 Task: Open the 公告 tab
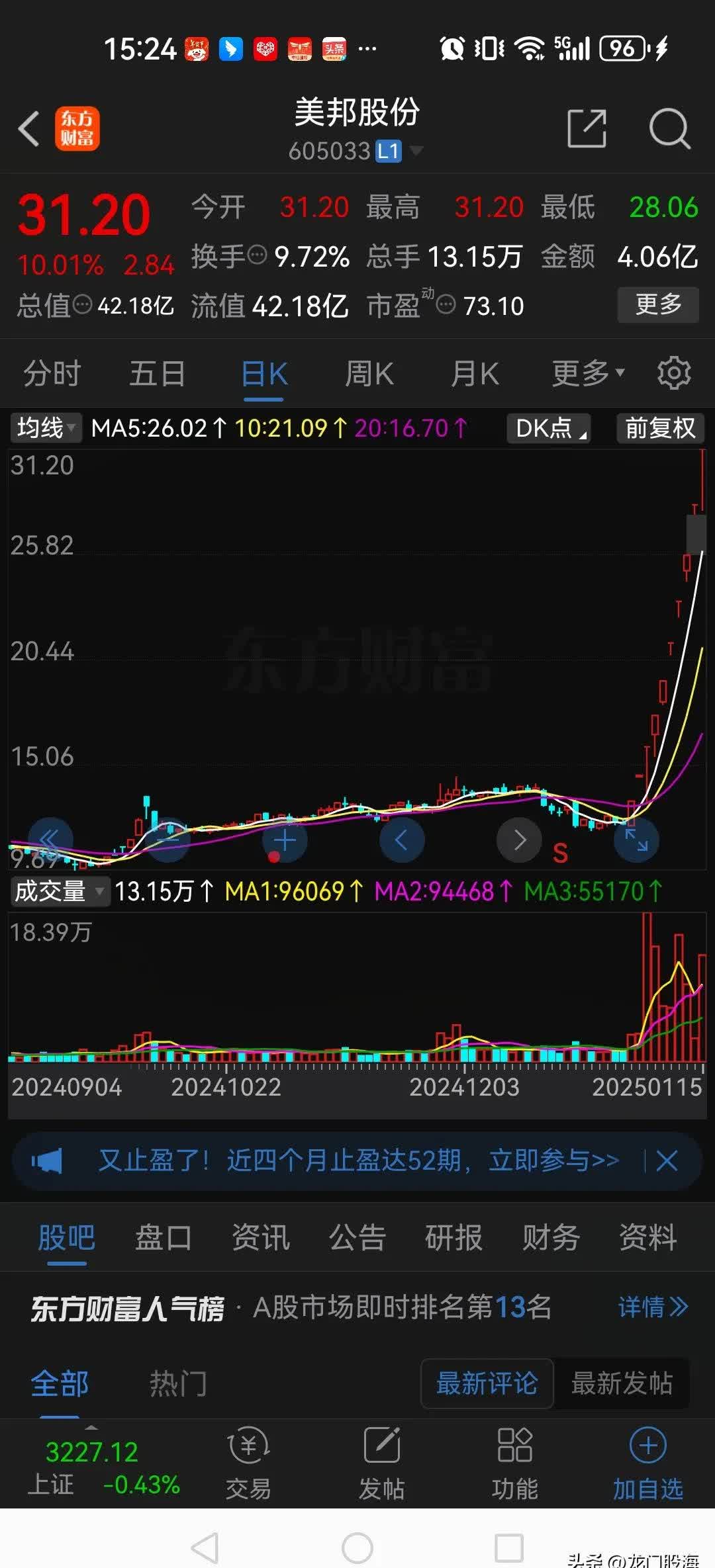pyautogui.click(x=358, y=1238)
